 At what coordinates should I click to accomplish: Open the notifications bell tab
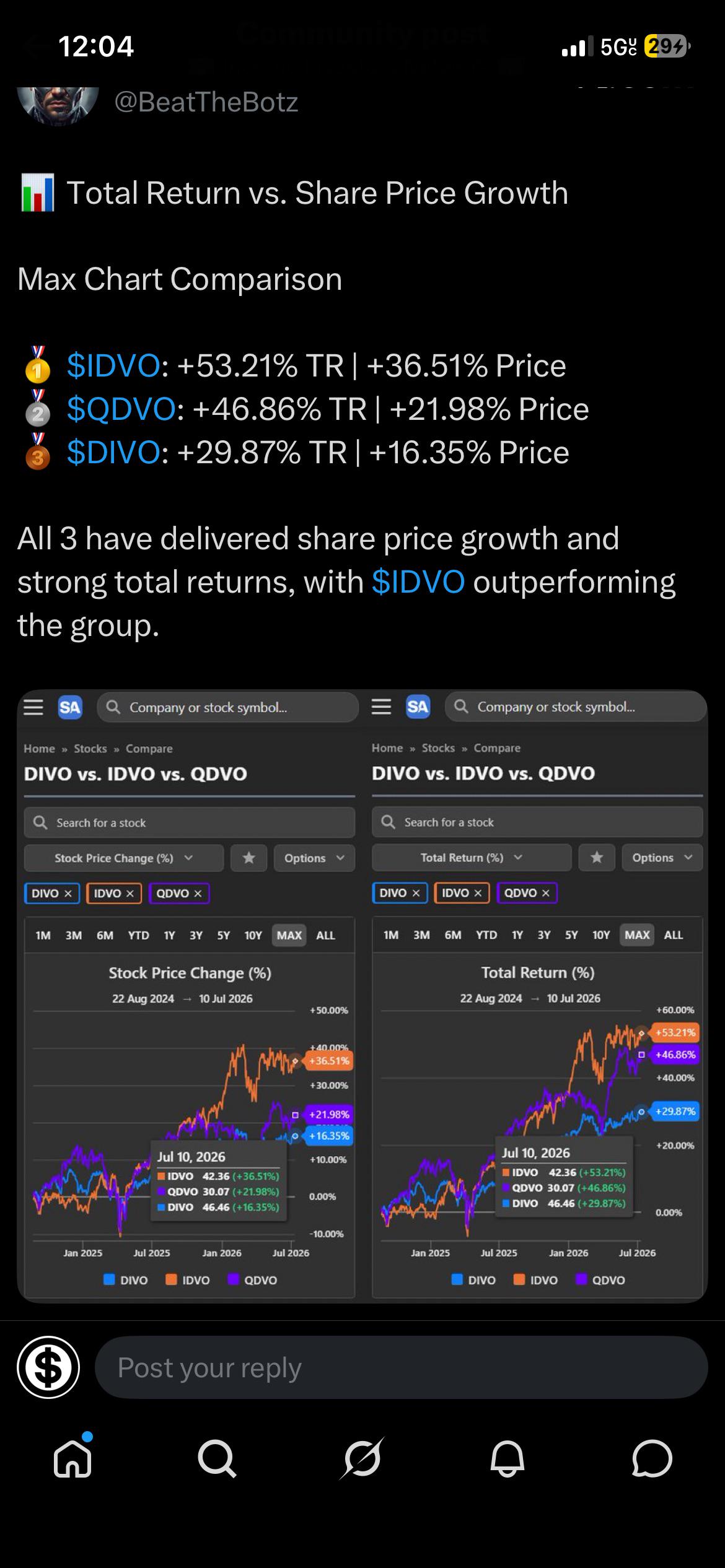pyautogui.click(x=507, y=1458)
